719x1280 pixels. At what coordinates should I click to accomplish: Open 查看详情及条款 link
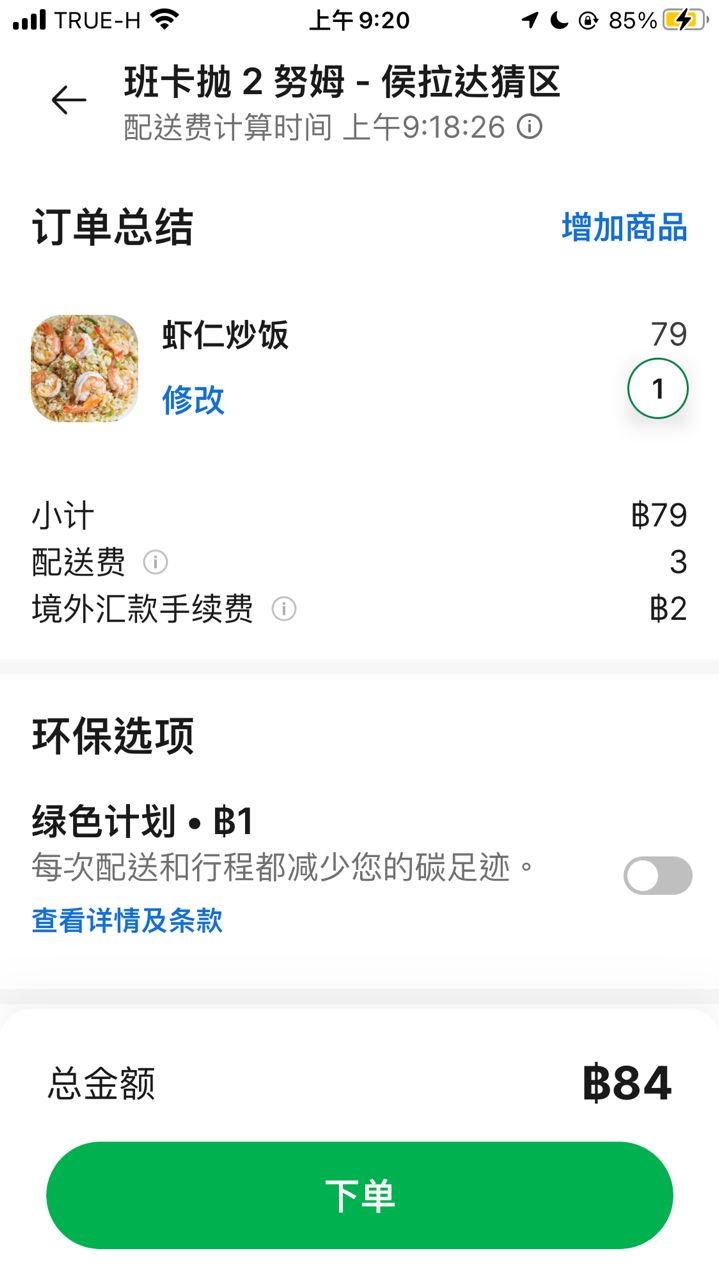pyautogui.click(x=127, y=920)
